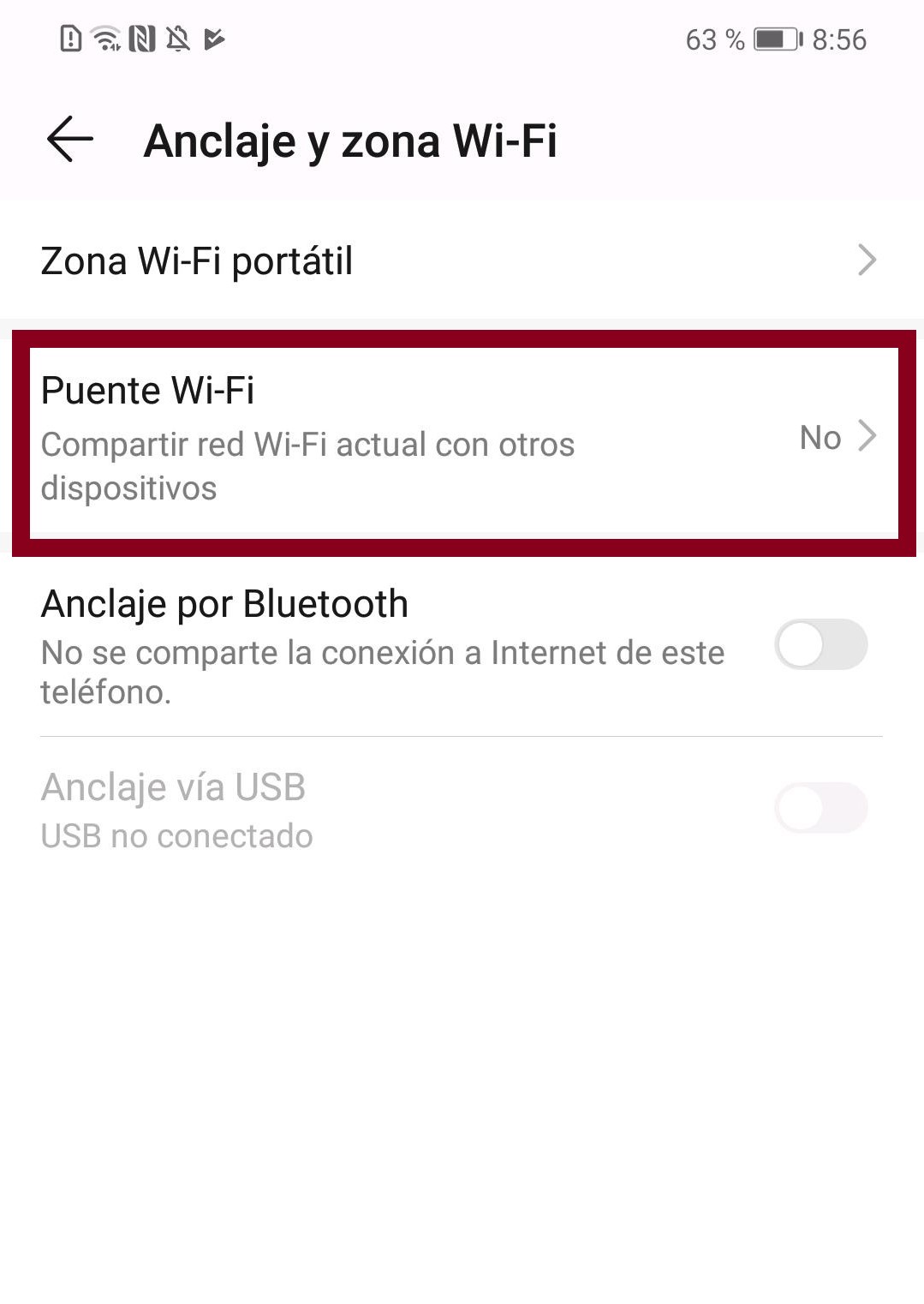Tap the muted notifications bell icon
The width and height of the screenshot is (924, 1304).
[177, 39]
